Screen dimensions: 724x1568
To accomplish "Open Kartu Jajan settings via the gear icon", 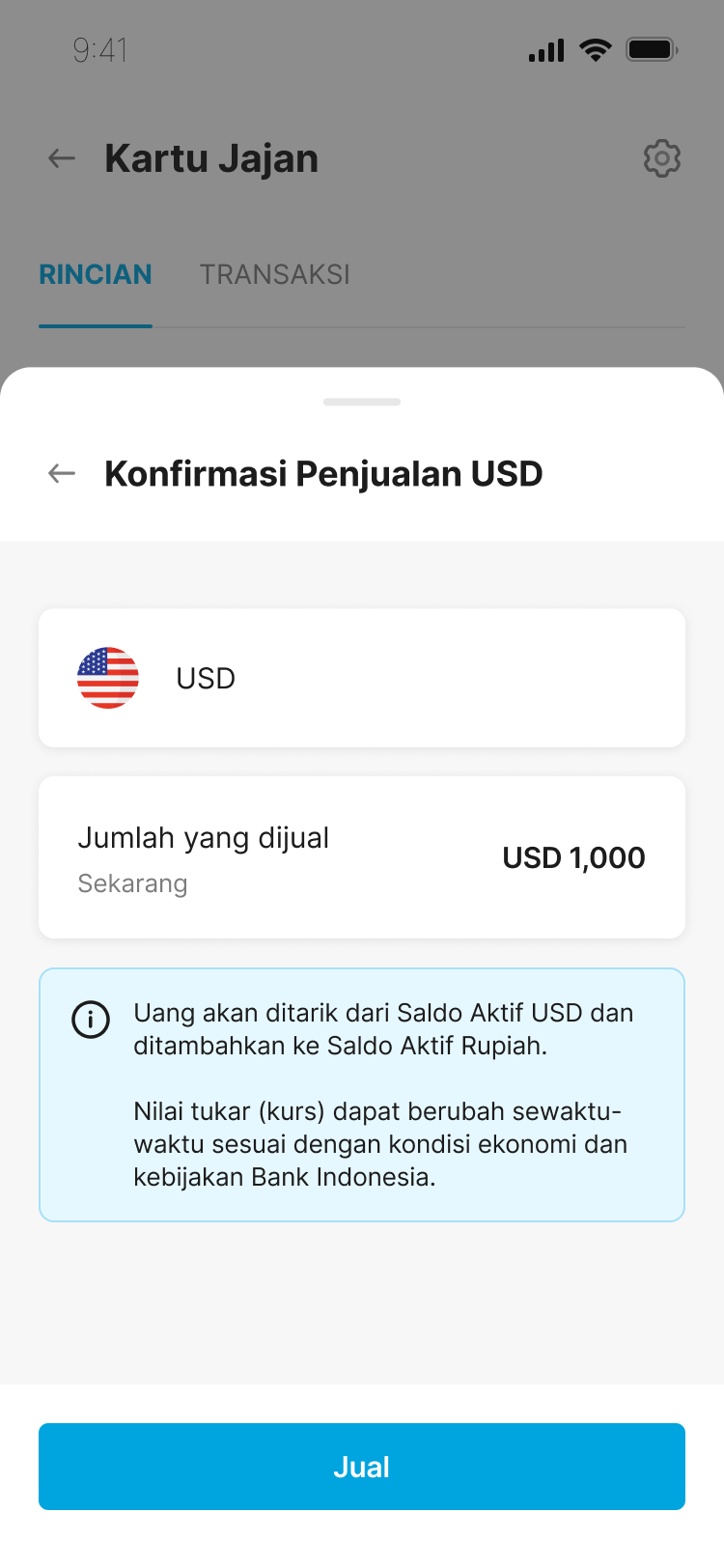I will click(662, 158).
